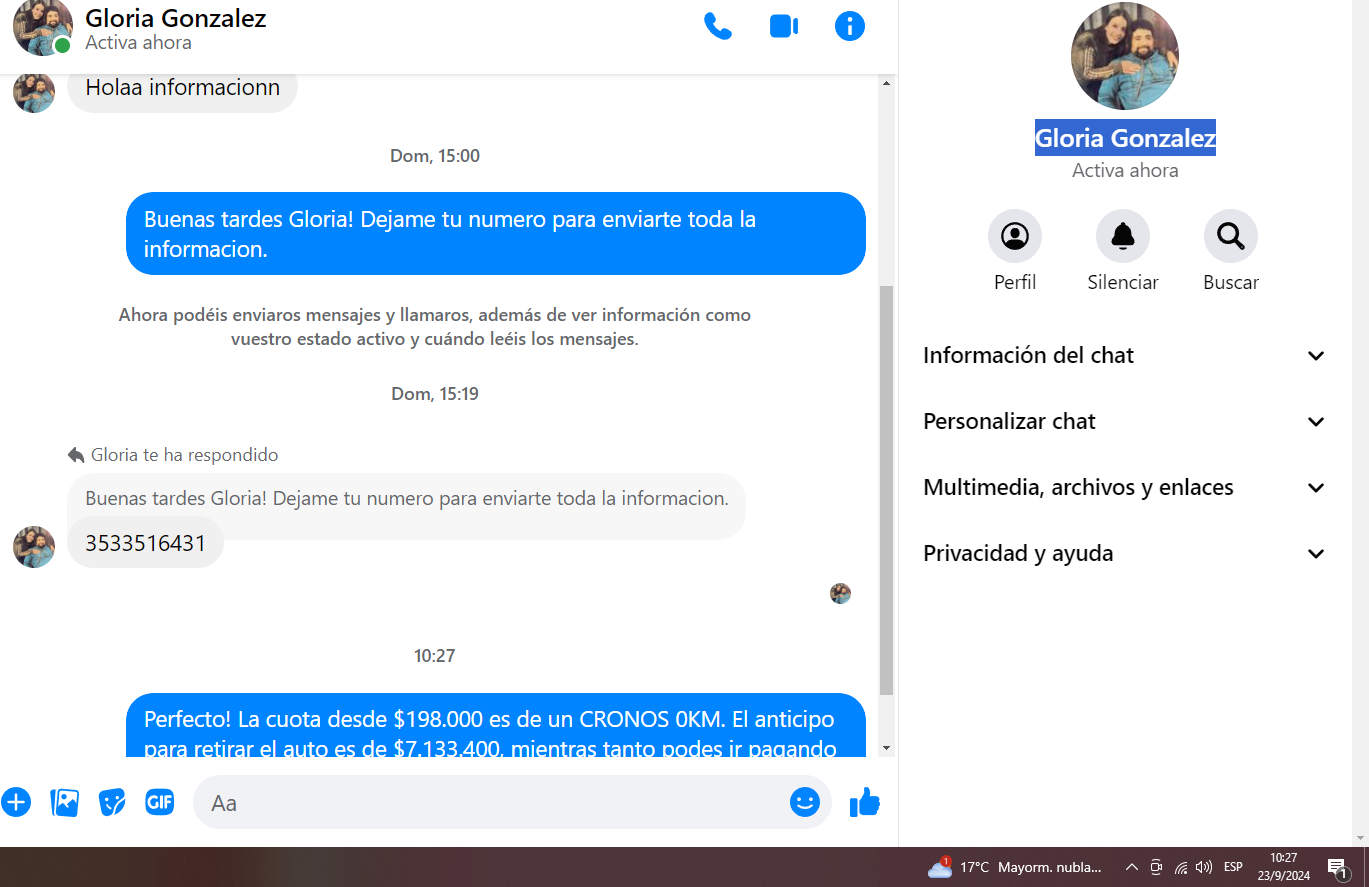Tap Silenciar to mute the conversation

(x=1122, y=237)
